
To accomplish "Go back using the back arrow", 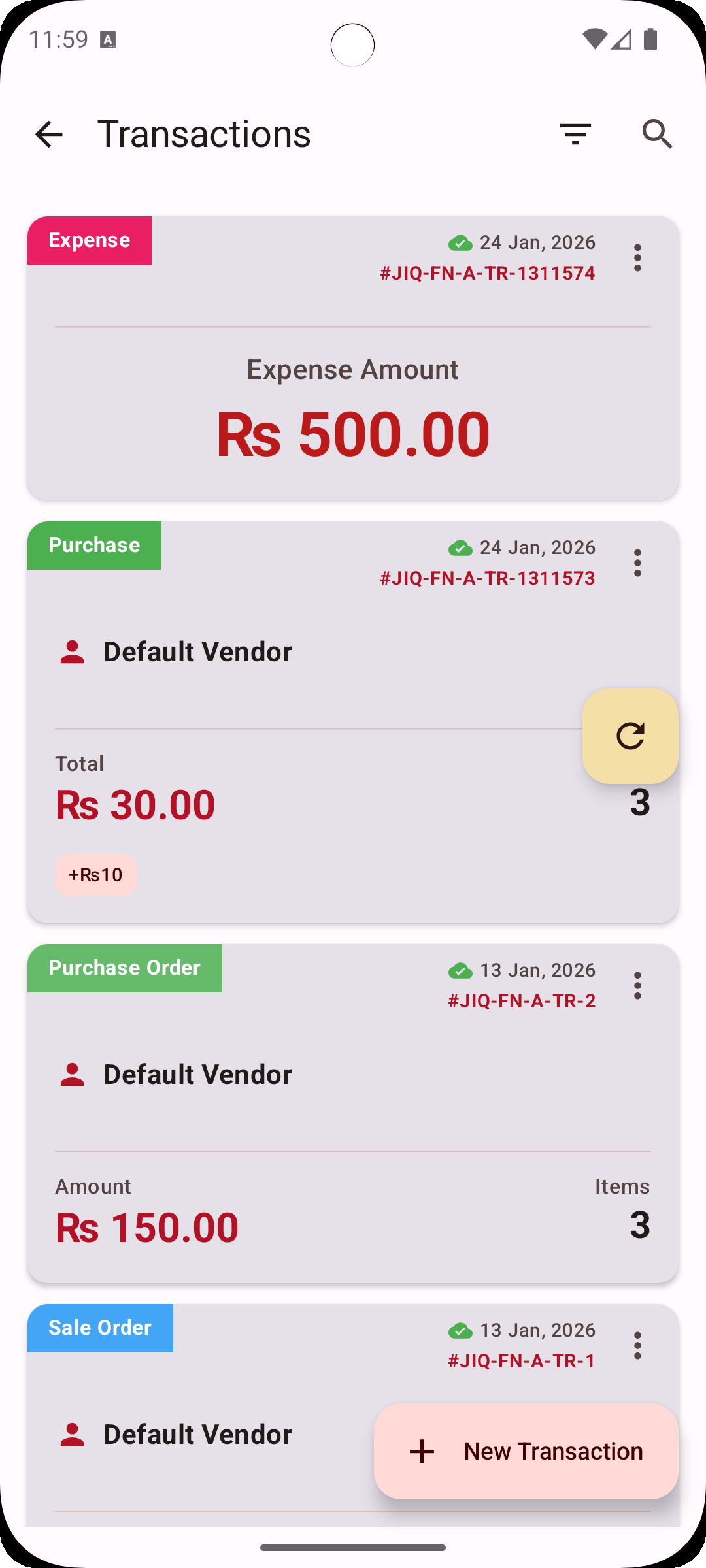I will (x=50, y=133).
